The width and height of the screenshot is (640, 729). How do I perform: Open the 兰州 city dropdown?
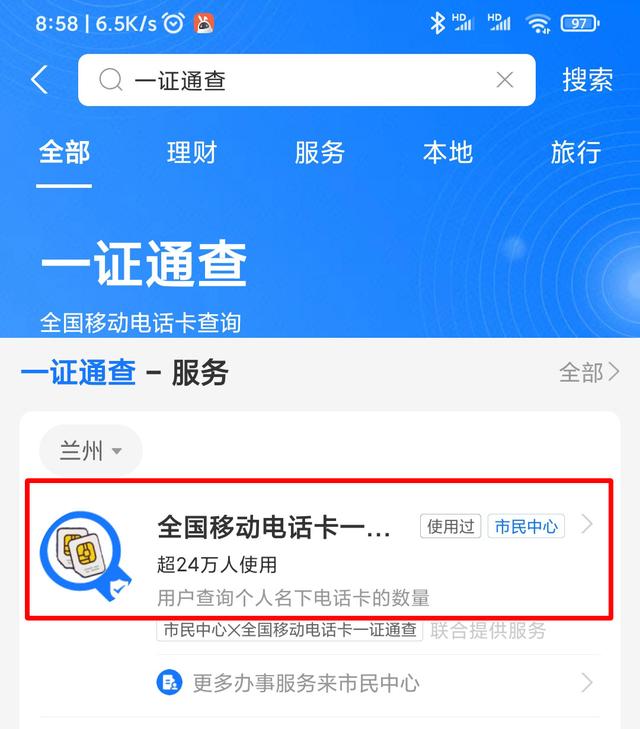[x=90, y=450]
